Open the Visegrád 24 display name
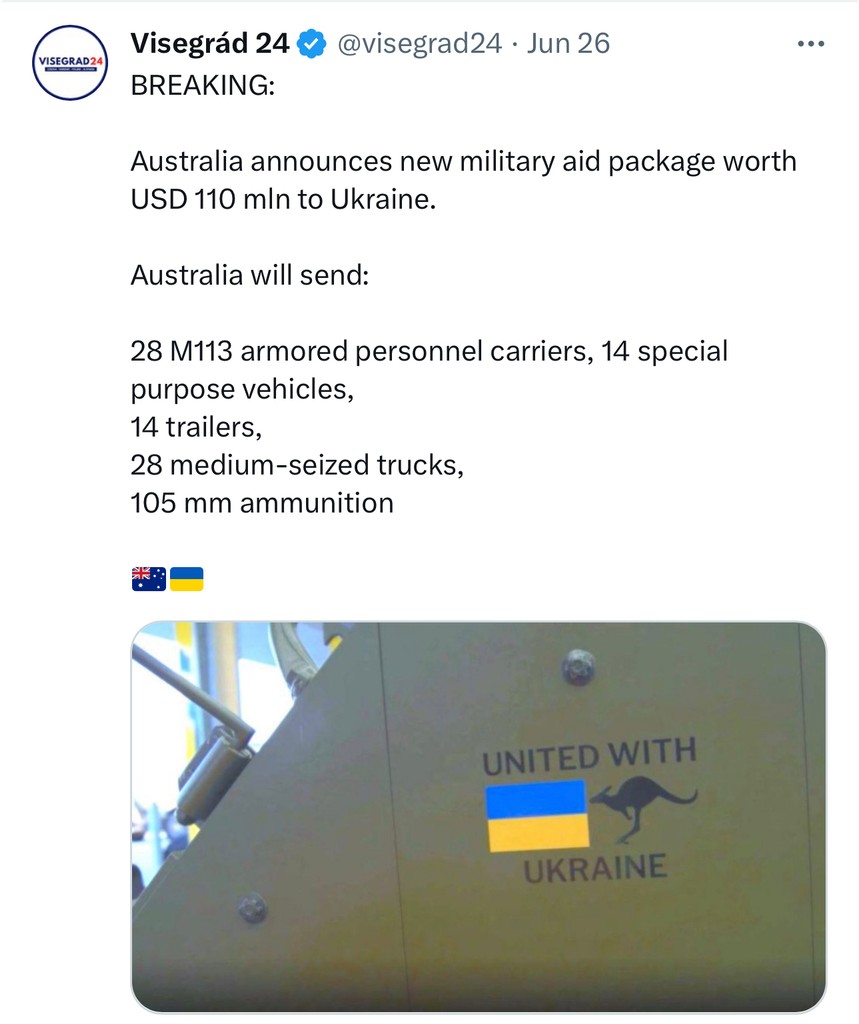 (x=210, y=44)
